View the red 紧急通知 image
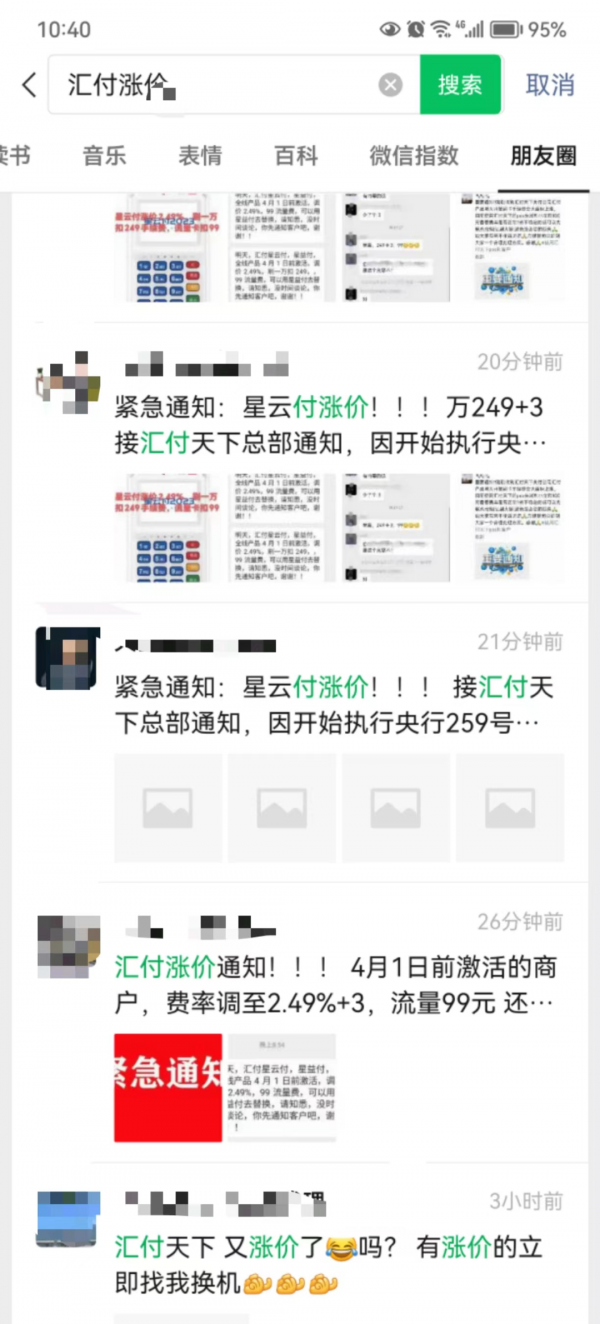 coord(168,1088)
